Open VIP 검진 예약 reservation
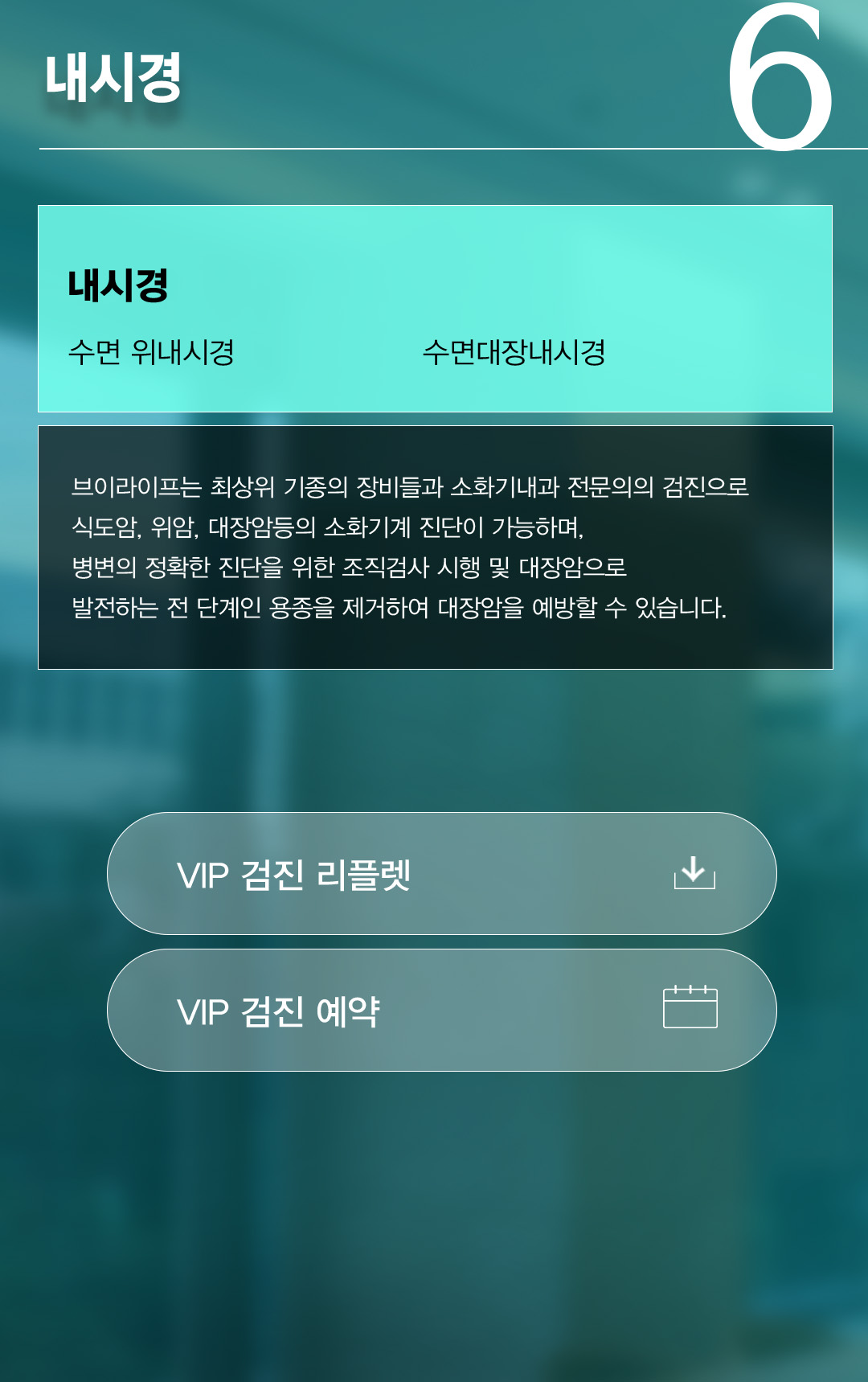 441,1011
